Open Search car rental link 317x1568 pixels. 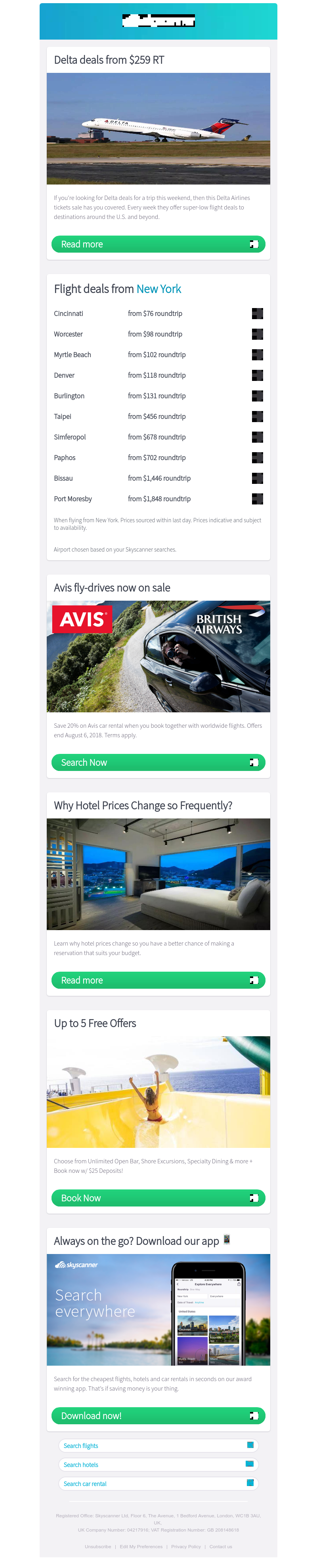click(158, 1483)
